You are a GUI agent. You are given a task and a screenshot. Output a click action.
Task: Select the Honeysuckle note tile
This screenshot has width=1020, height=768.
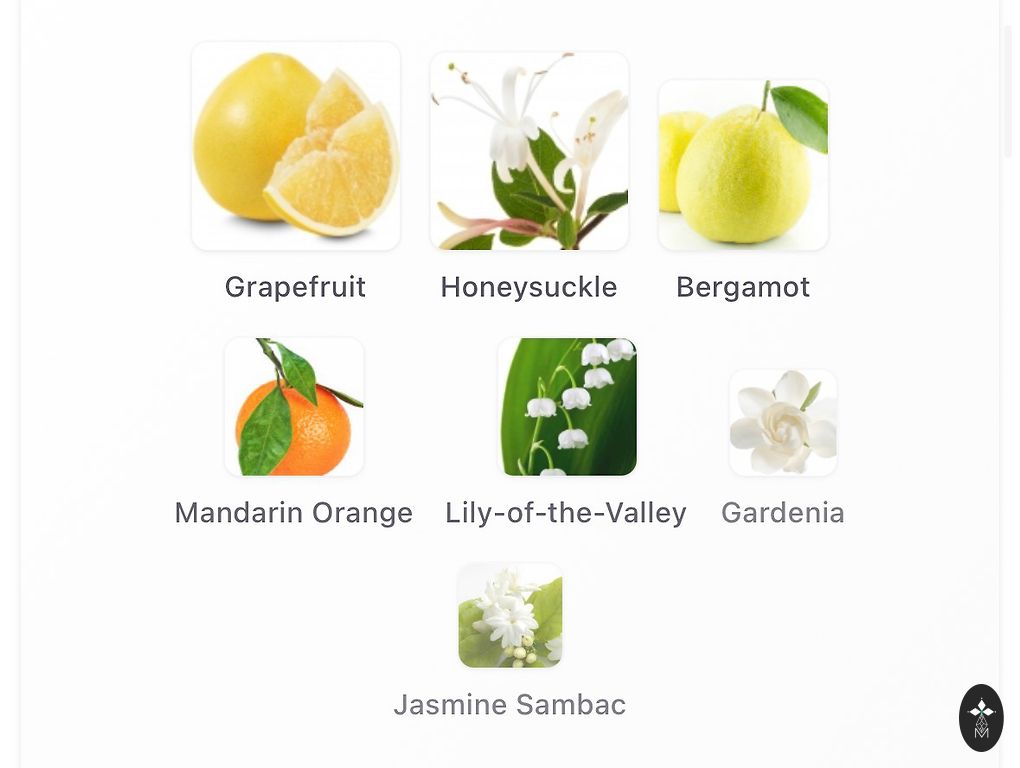tap(529, 152)
